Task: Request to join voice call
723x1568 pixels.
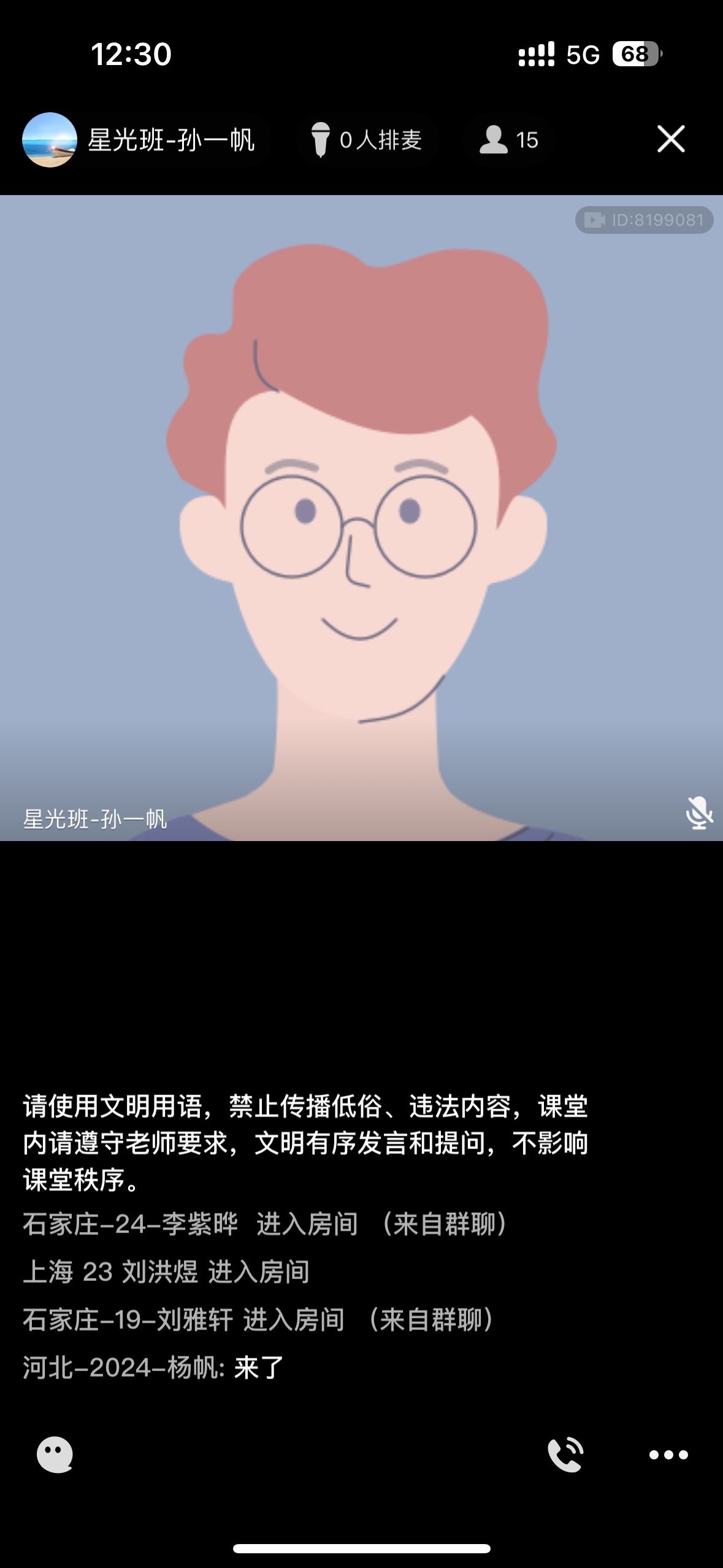Action: coord(565,1454)
